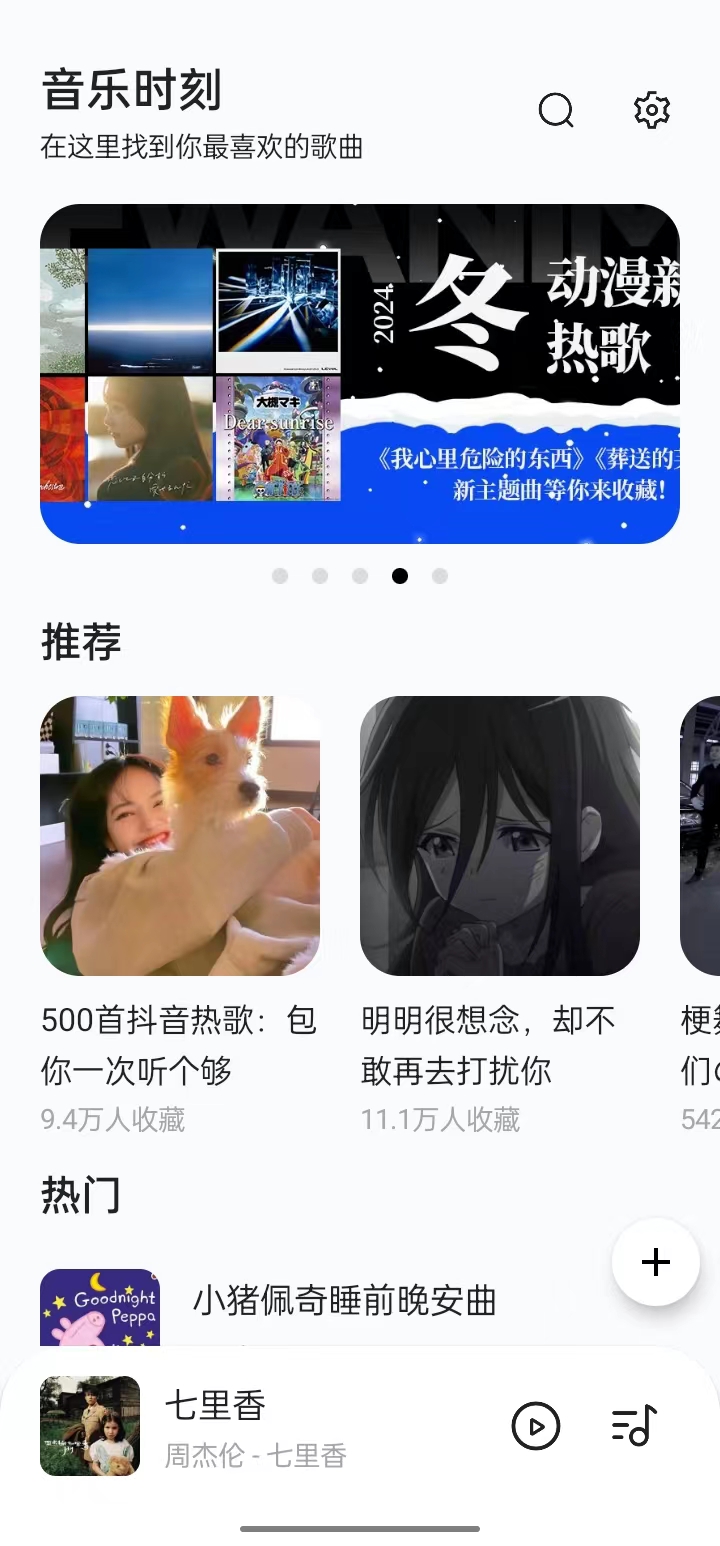Screen dimensions: 720x1546
Task: Open the search icon
Action: 556,110
